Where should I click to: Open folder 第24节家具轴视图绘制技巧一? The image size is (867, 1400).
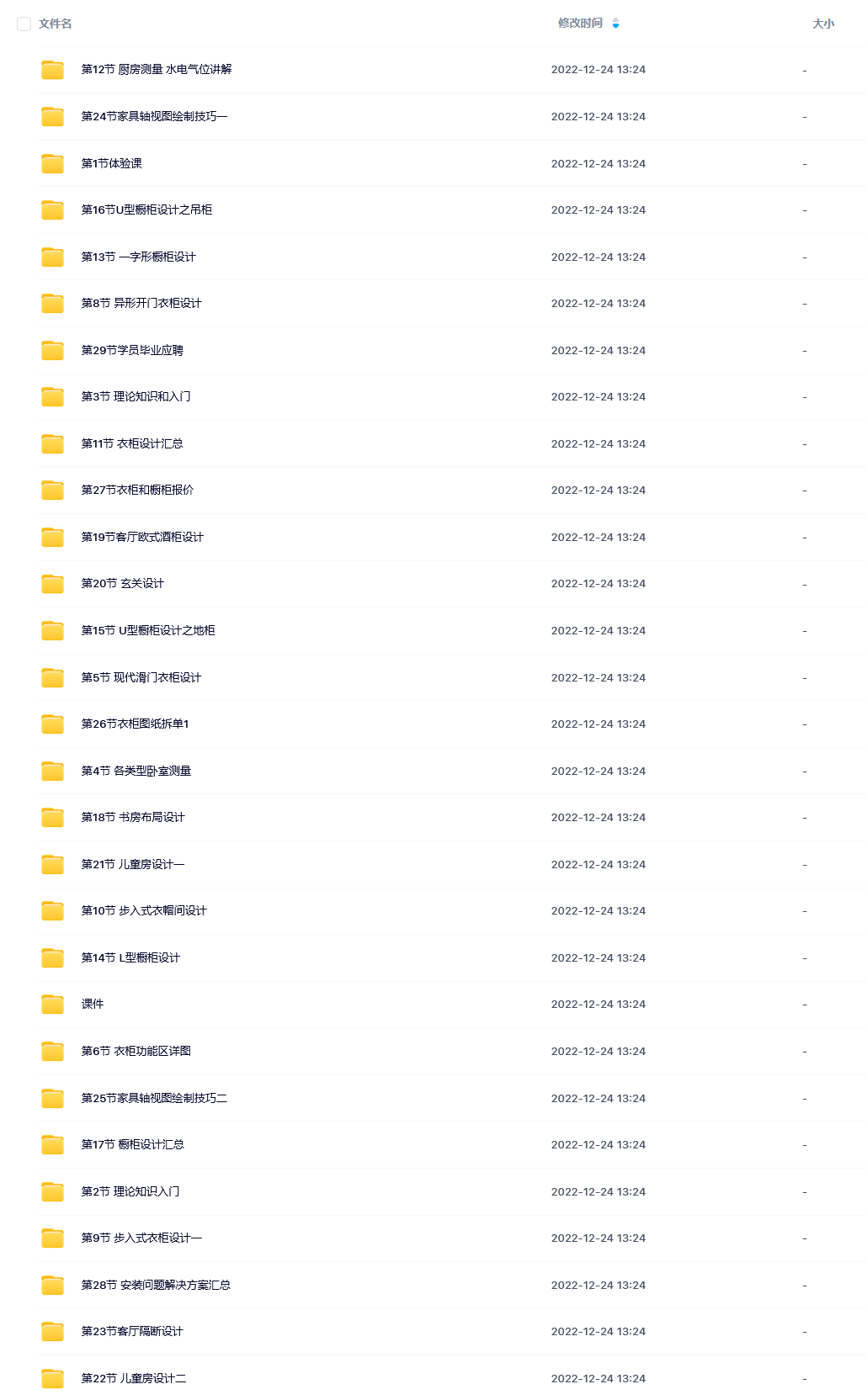[155, 117]
